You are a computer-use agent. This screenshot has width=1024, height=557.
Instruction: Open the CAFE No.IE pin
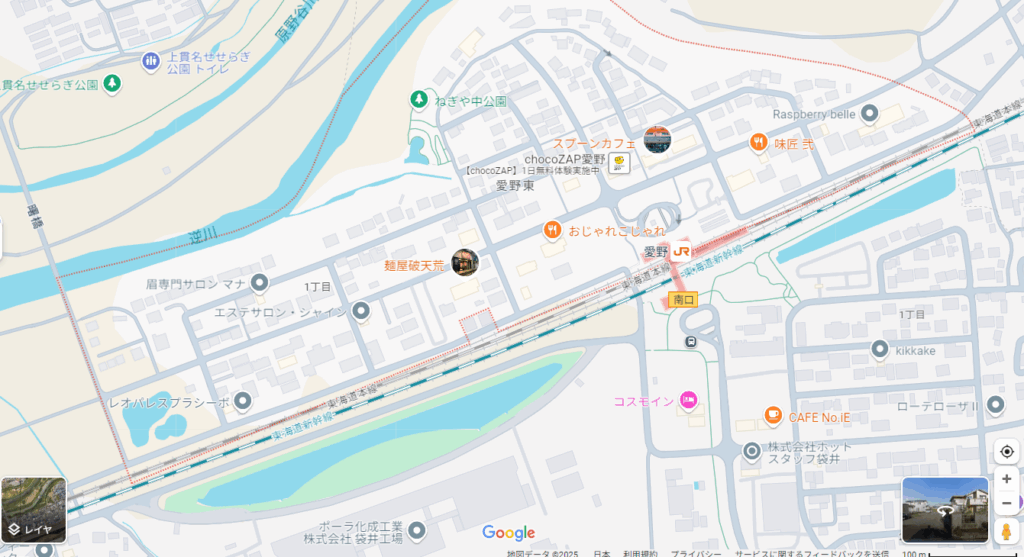pos(772,415)
